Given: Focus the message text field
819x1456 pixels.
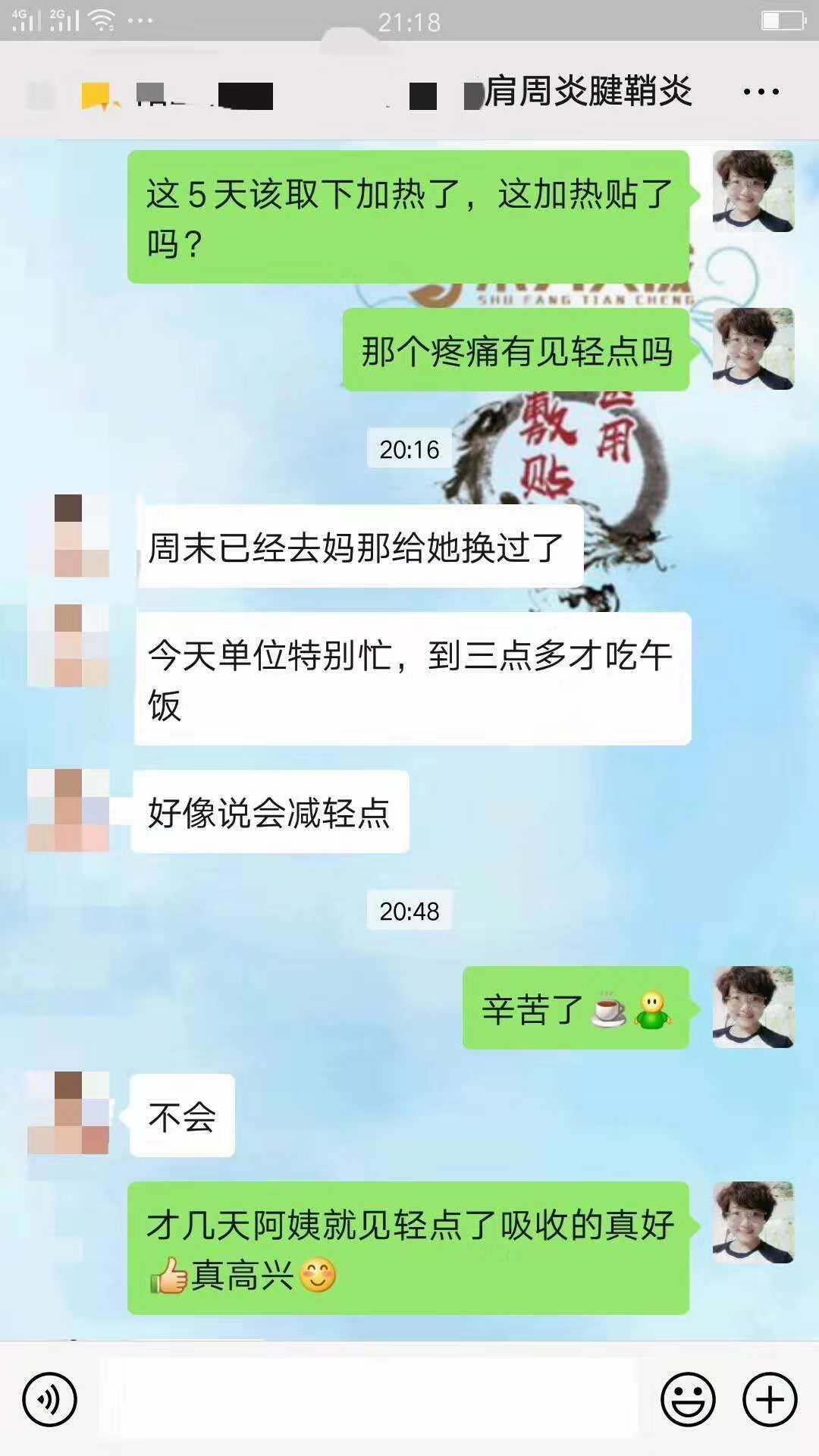Looking at the screenshot, I should (368, 1399).
